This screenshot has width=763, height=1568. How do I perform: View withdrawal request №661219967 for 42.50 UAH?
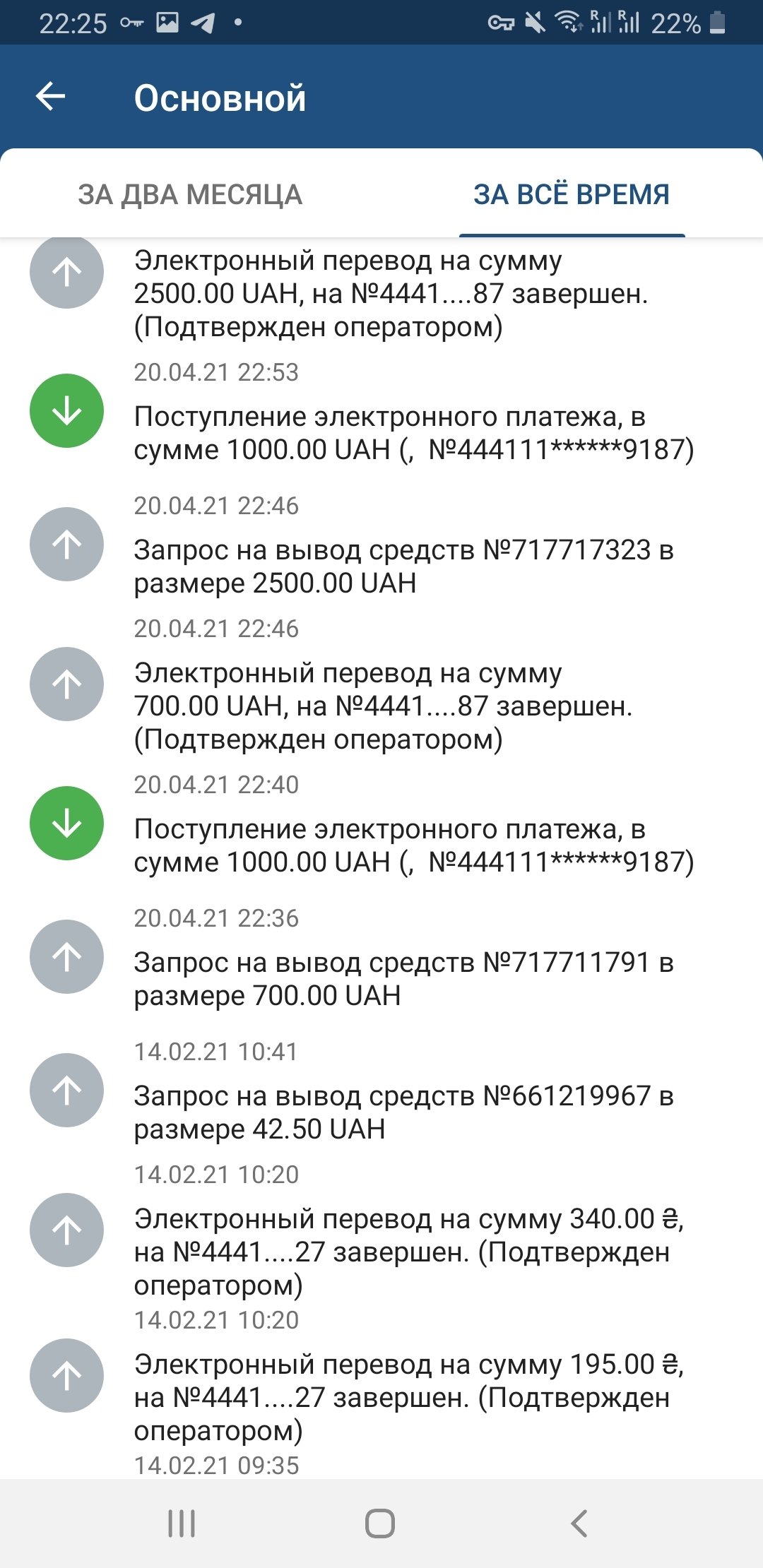point(403,1112)
